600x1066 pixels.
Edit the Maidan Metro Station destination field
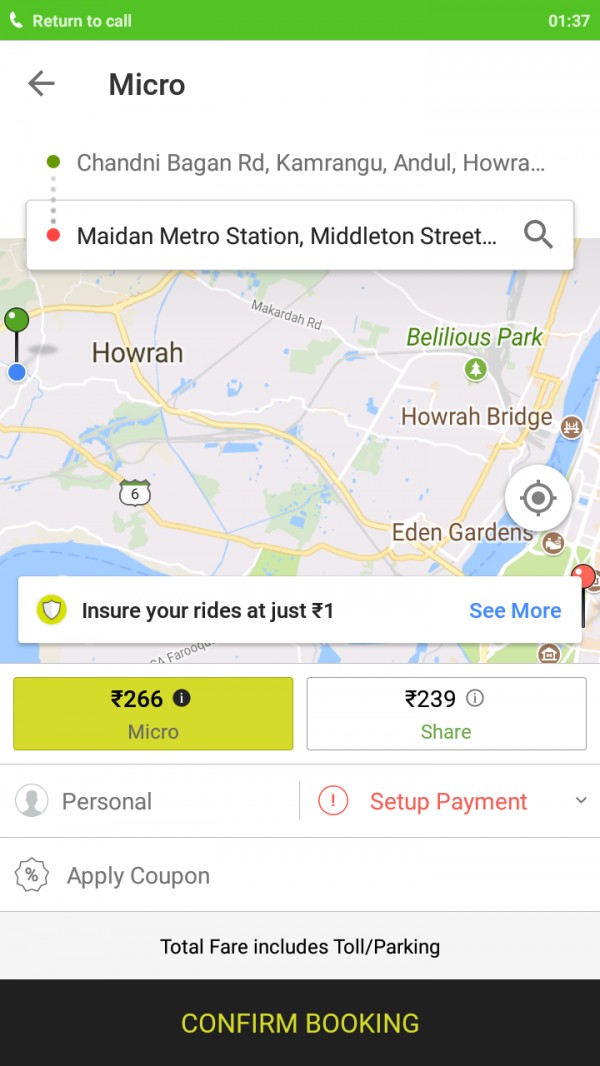click(x=286, y=236)
